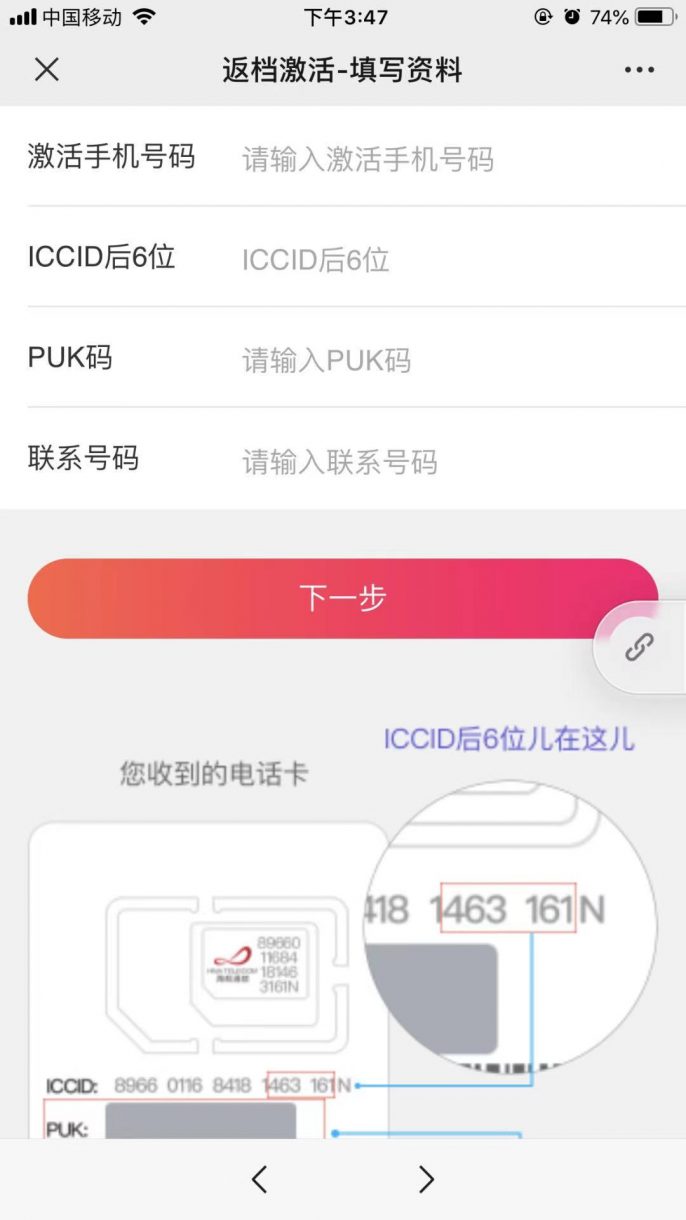
Task: Tap the PUK码 input box
Action: coord(440,360)
